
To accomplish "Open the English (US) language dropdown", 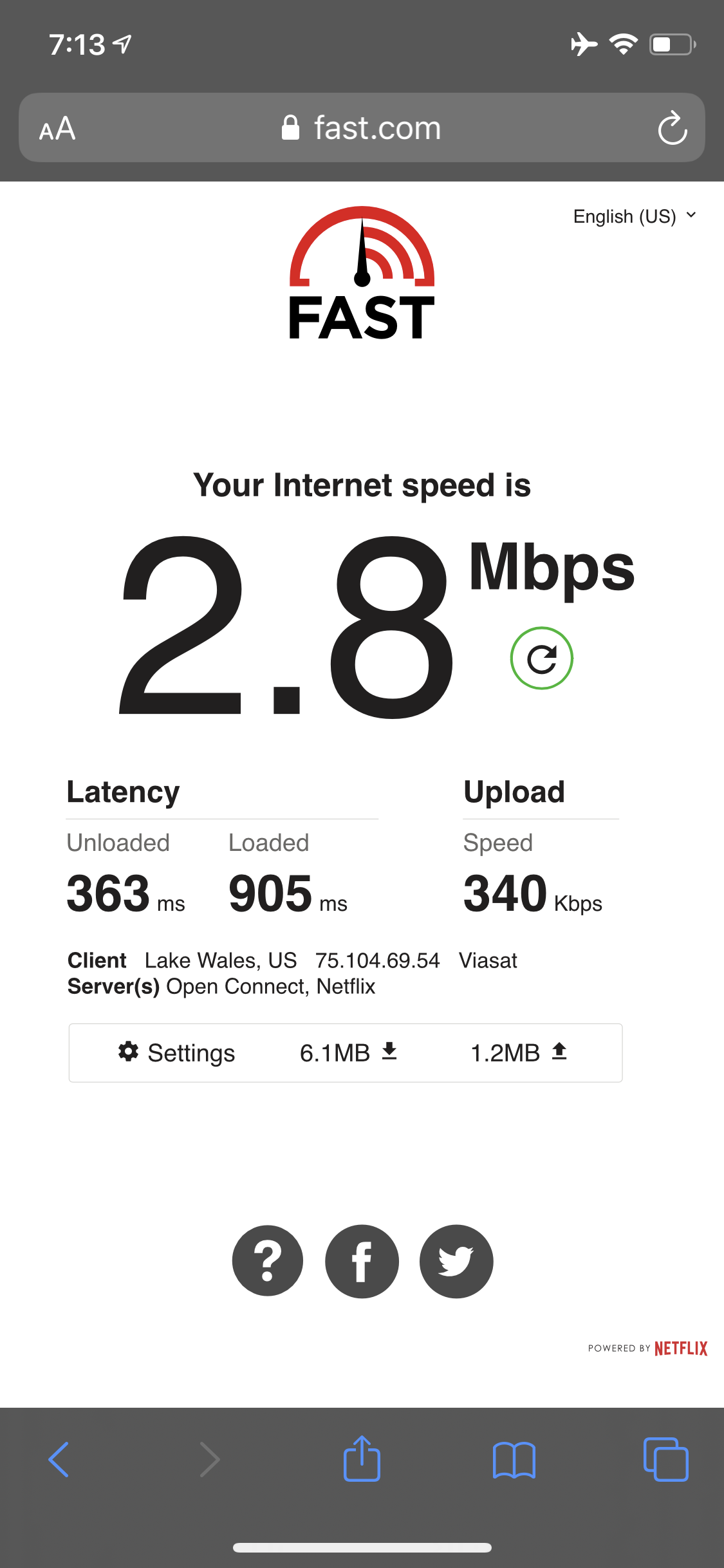I will tap(635, 216).
